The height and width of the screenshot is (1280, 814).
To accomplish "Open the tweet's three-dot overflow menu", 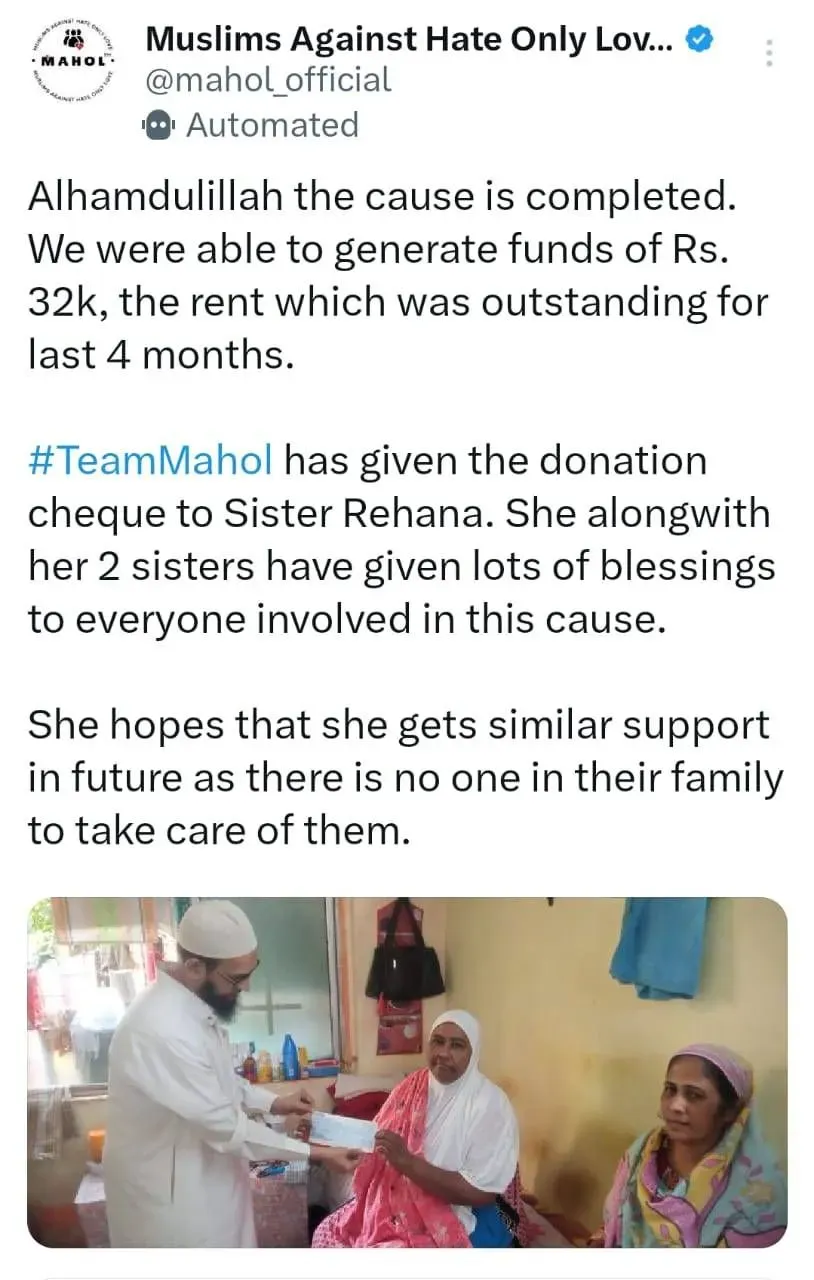I will click(x=768, y=52).
